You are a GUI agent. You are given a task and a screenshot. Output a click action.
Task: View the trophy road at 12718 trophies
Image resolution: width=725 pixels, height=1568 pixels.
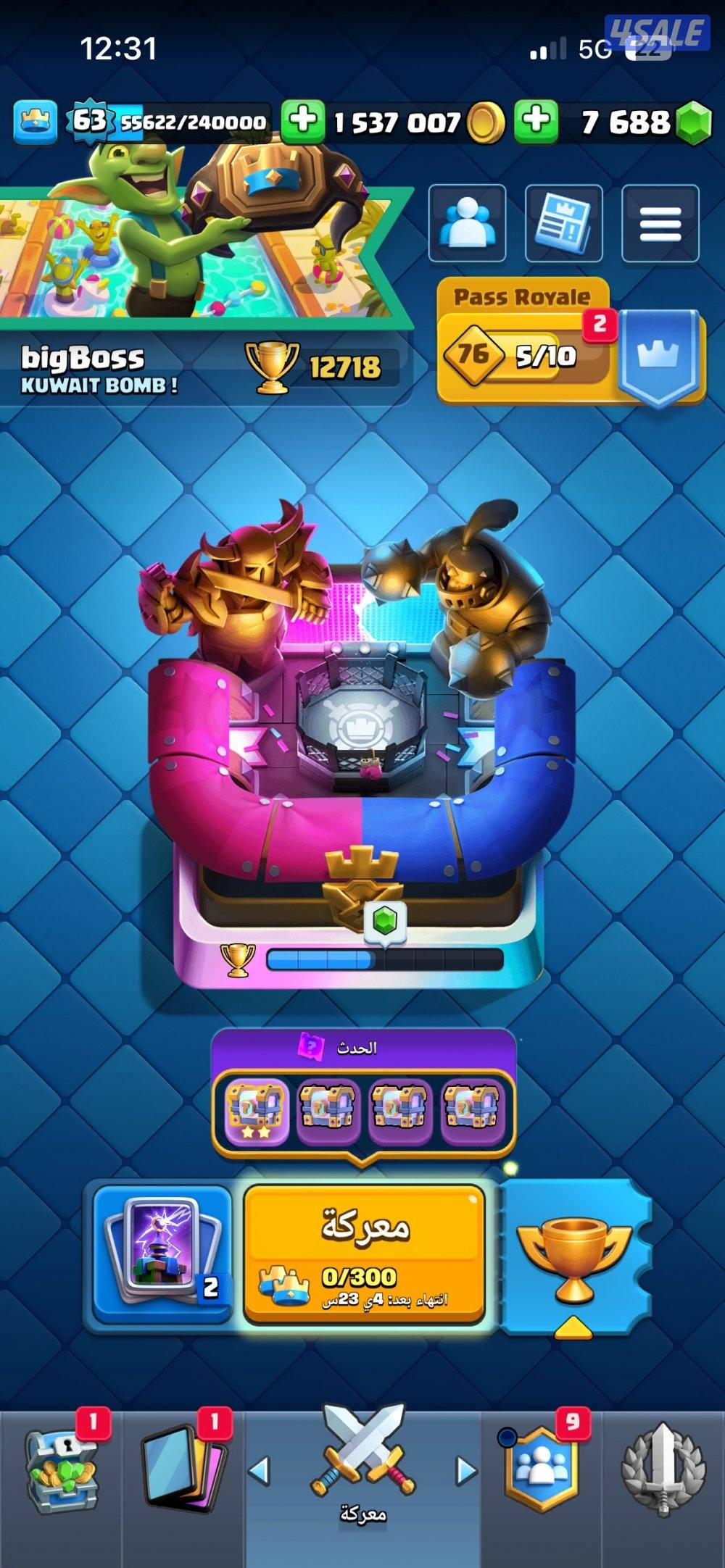[319, 367]
